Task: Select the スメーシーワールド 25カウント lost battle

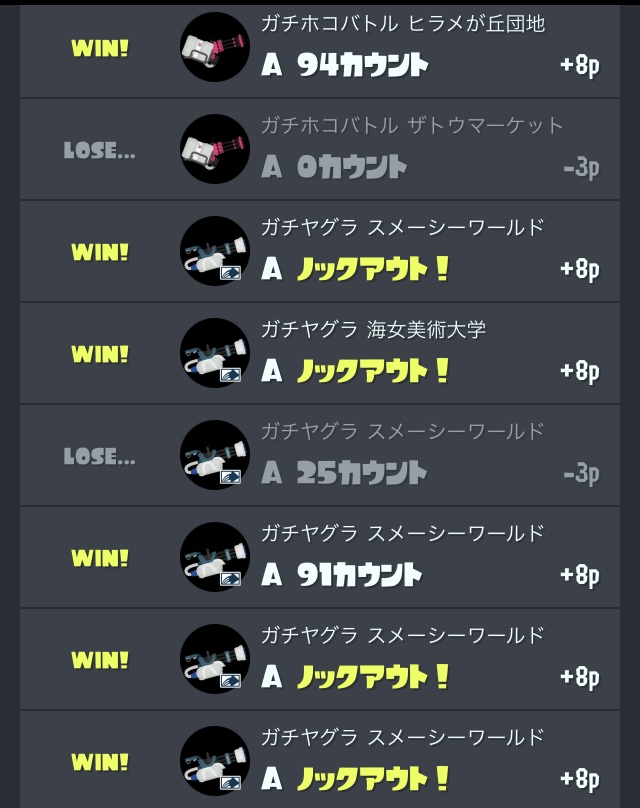Action: pyautogui.click(x=320, y=455)
